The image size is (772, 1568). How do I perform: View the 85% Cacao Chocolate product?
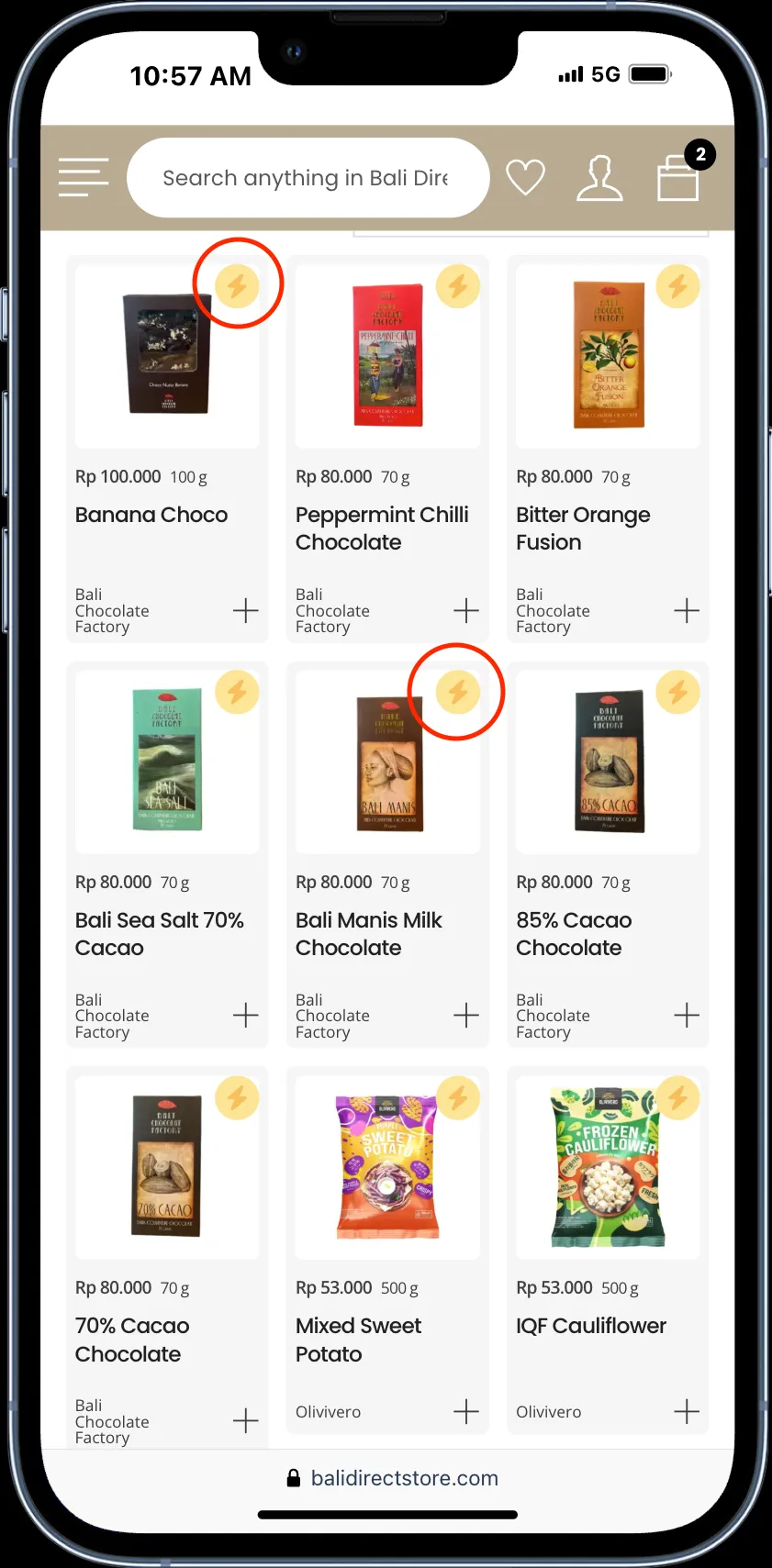point(573,934)
